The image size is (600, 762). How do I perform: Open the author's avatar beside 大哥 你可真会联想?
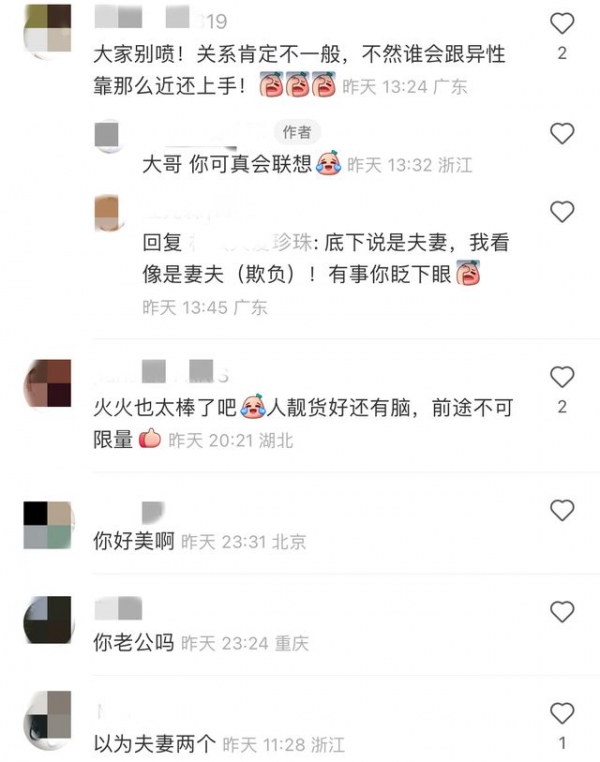point(108,136)
